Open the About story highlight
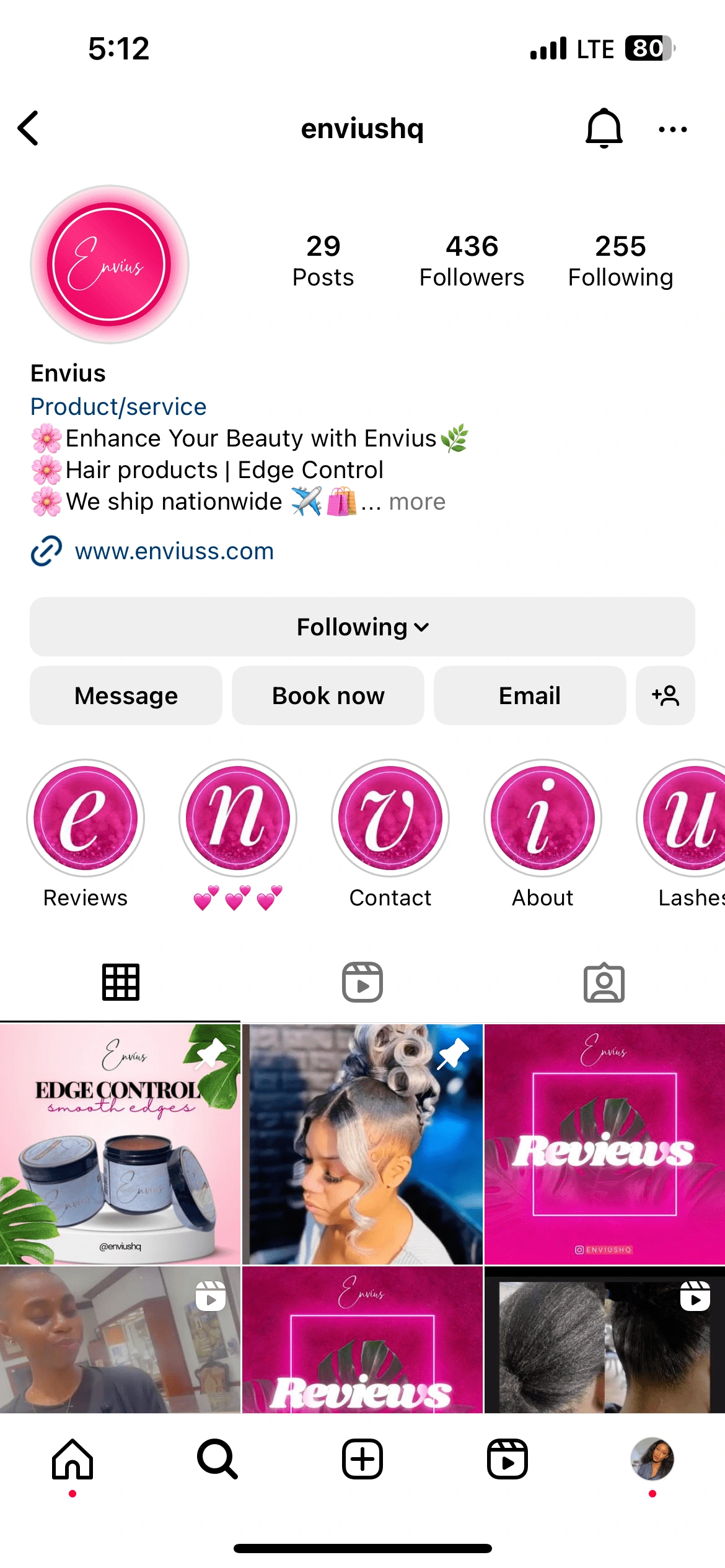 click(543, 818)
